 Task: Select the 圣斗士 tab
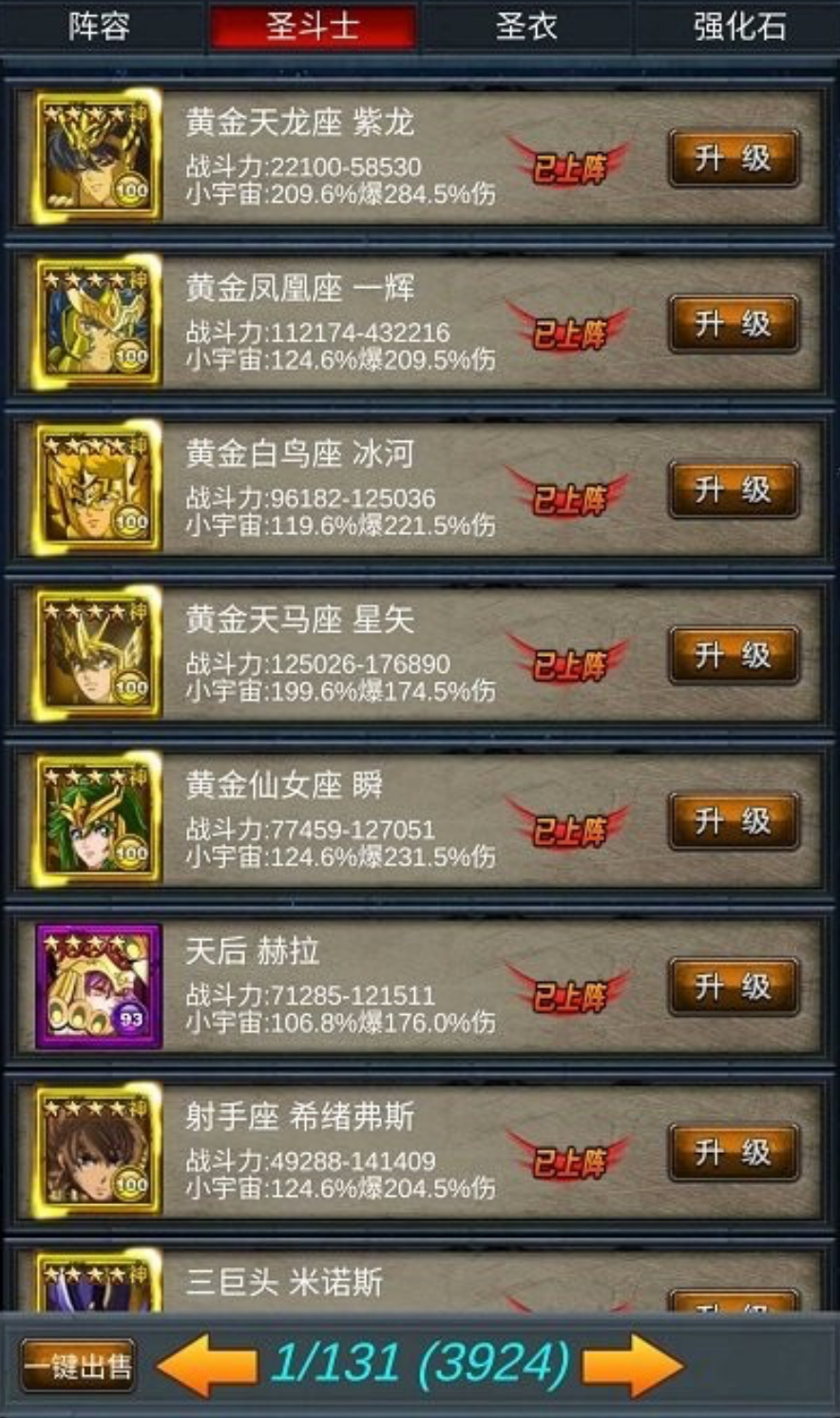point(313,26)
